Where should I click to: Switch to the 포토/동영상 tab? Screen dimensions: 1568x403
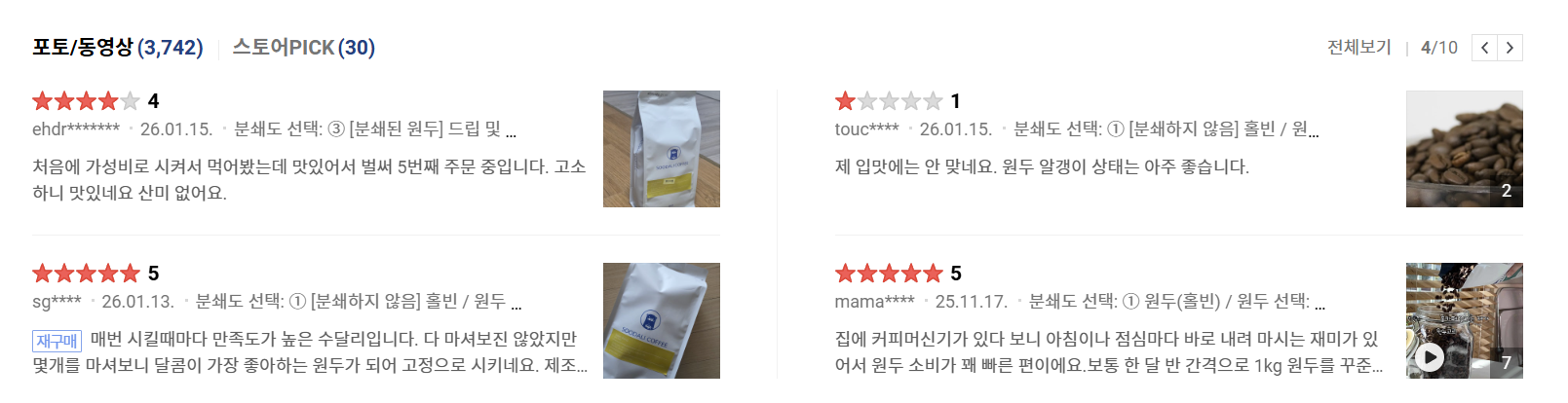[117, 48]
